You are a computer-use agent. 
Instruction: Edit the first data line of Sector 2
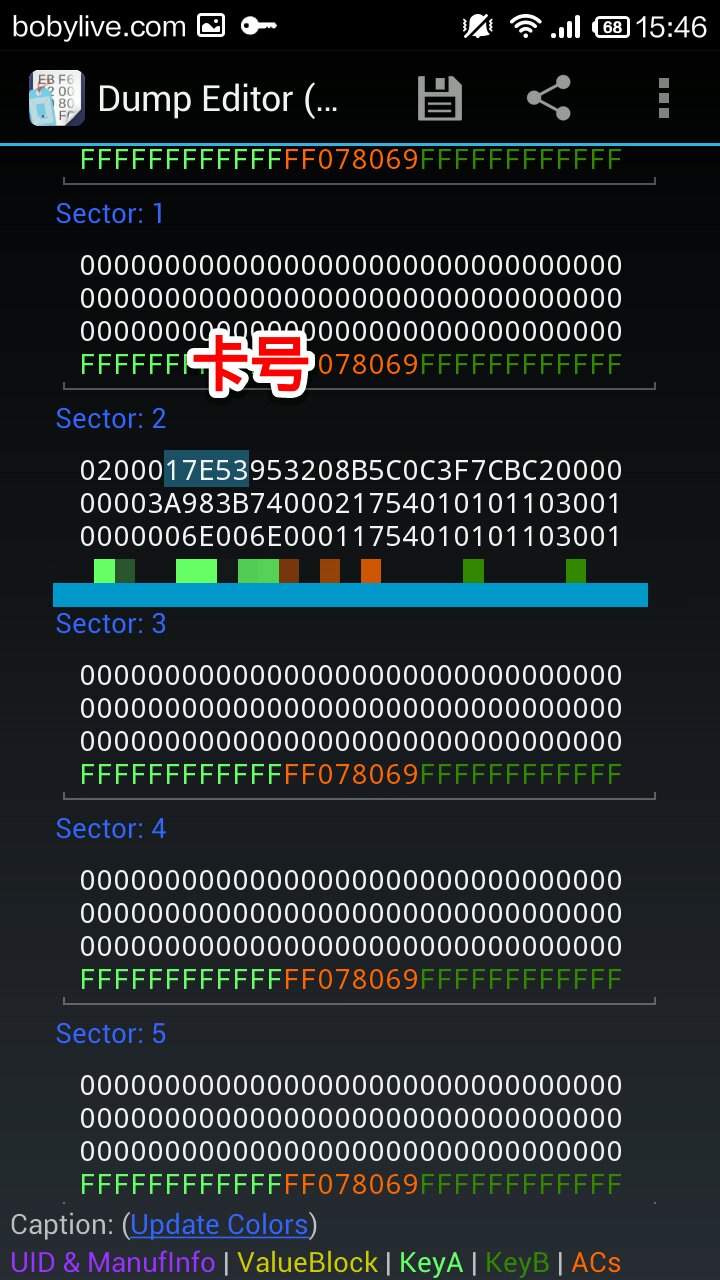(x=350, y=470)
